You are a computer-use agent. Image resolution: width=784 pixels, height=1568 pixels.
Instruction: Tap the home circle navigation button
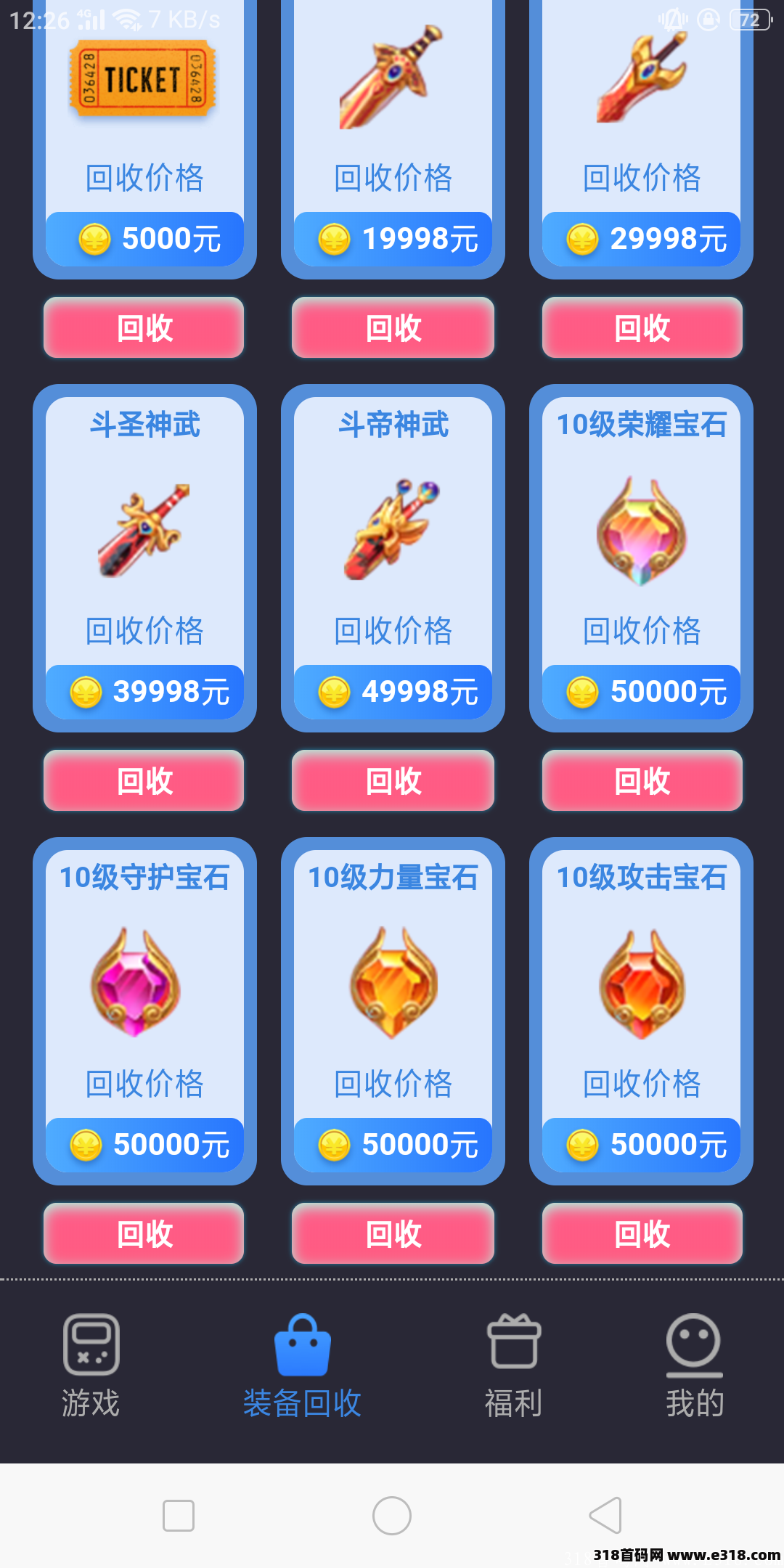coord(392,1515)
